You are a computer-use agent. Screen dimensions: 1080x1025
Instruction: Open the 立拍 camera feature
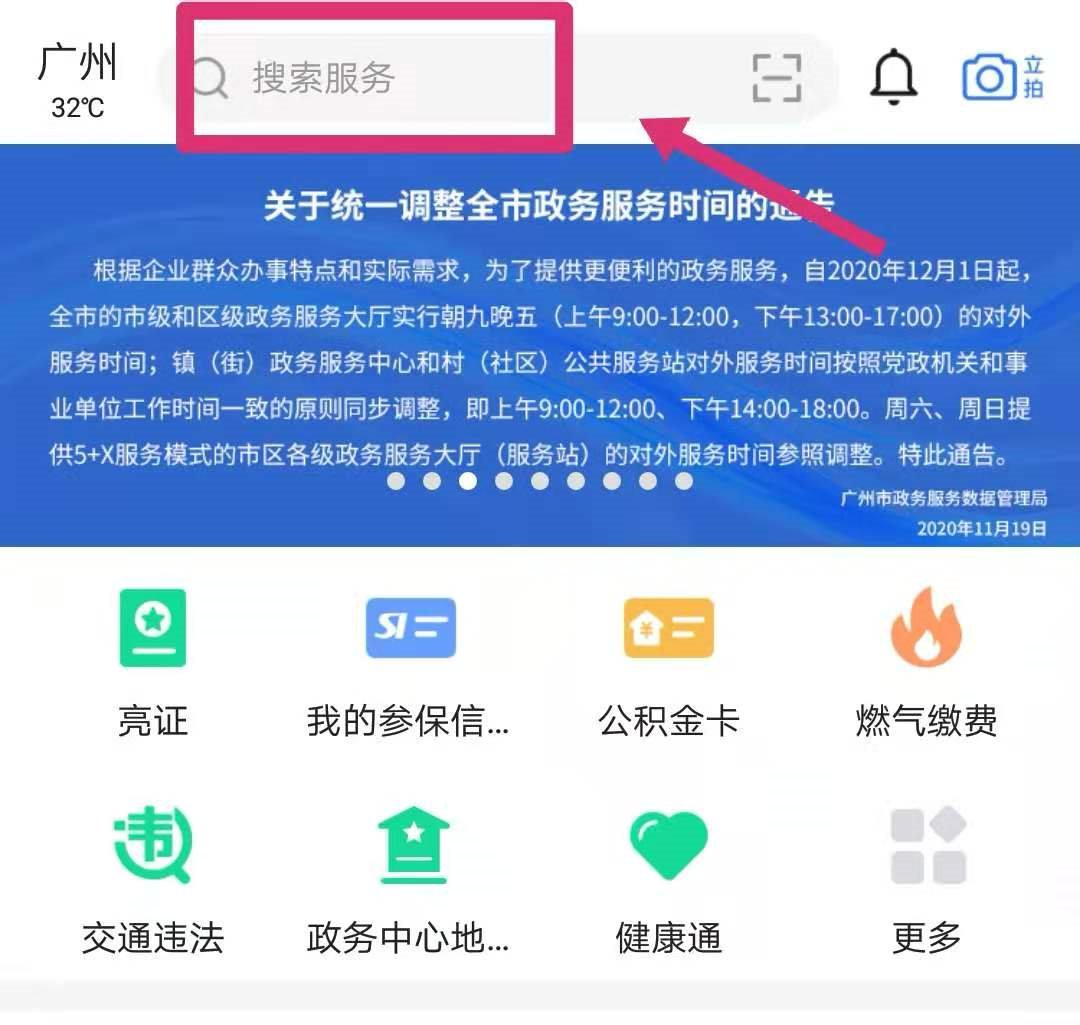click(1003, 77)
